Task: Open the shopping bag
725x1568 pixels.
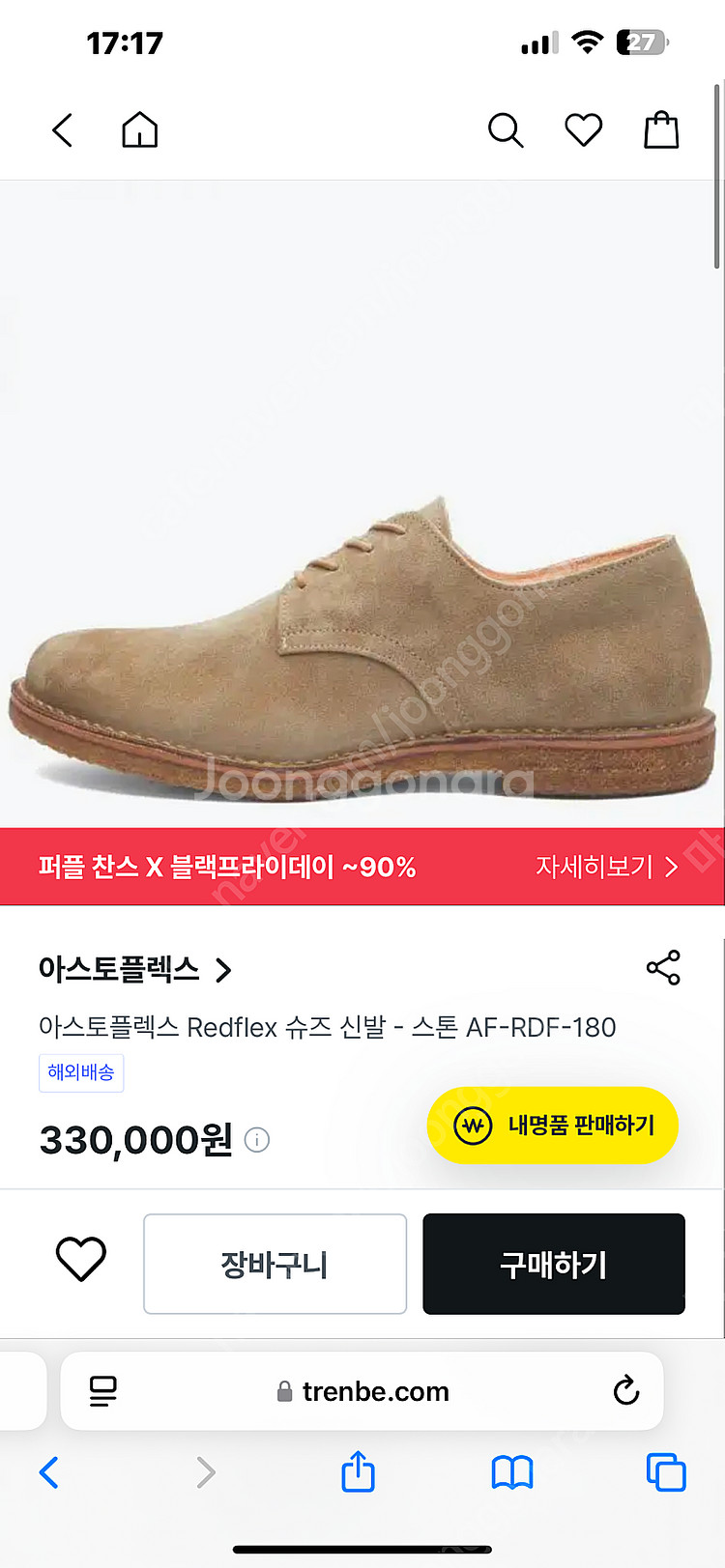Action: coord(661,129)
